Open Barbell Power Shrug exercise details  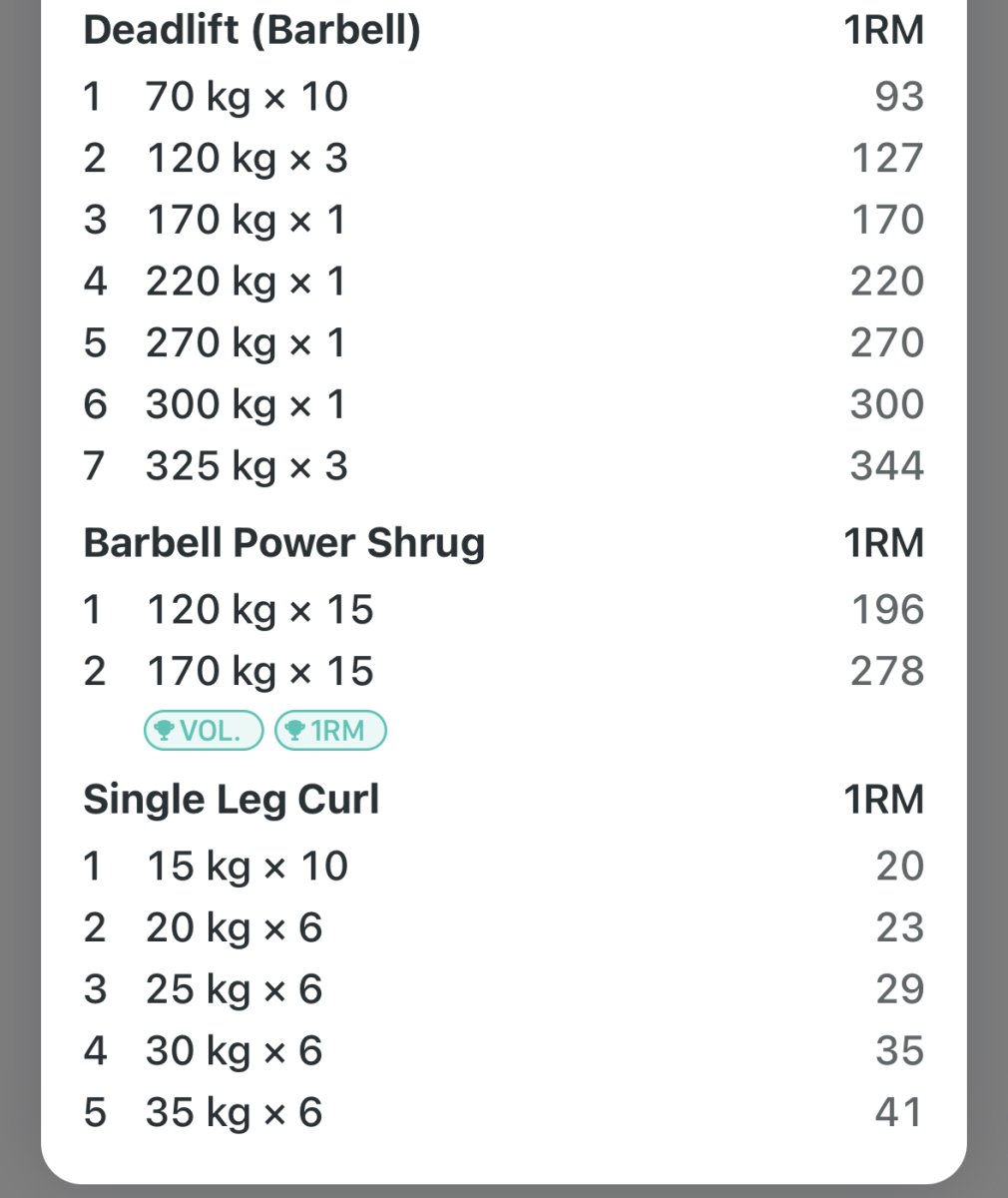pyautogui.click(x=283, y=544)
